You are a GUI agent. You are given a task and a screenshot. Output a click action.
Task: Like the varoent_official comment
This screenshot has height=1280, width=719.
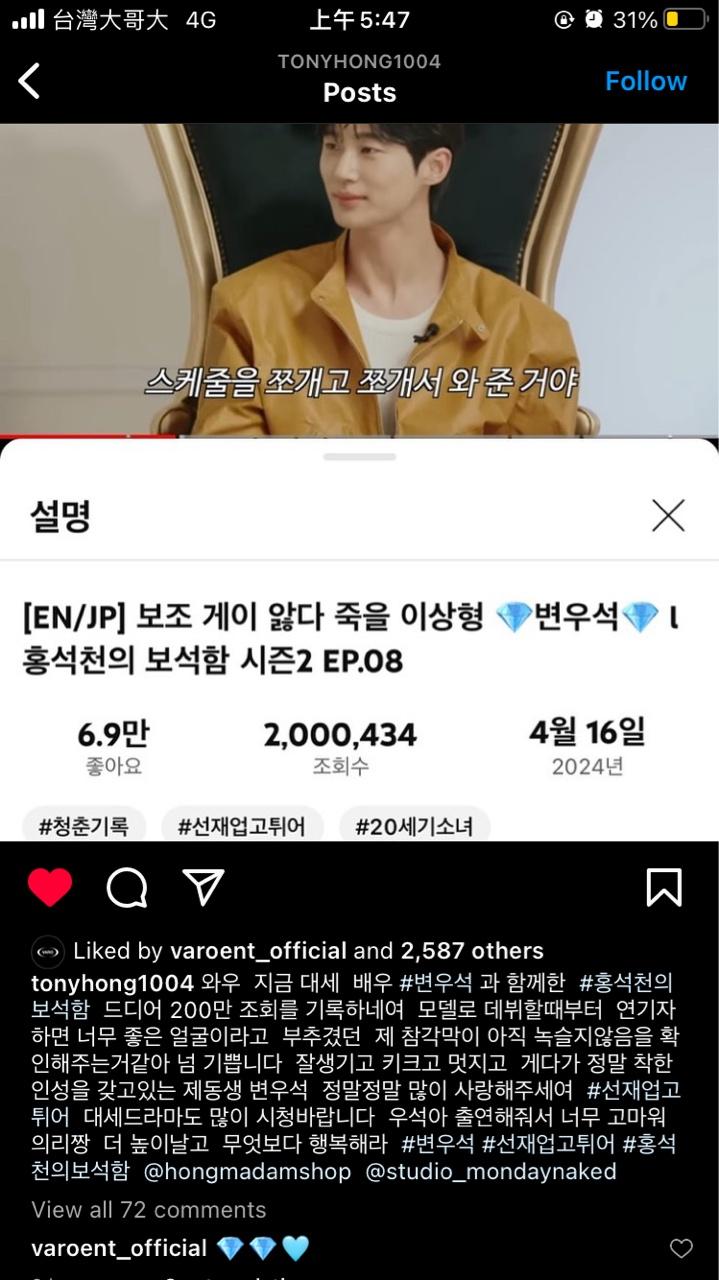(x=680, y=1249)
